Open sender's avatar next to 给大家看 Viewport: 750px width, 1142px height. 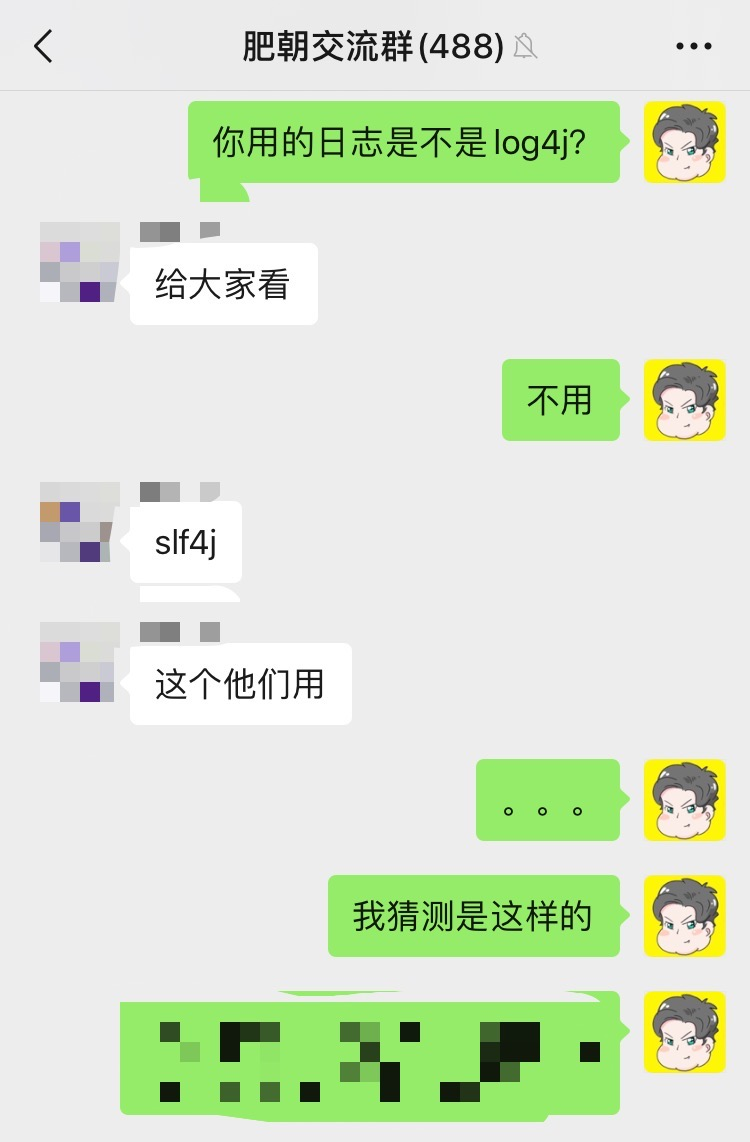(x=79, y=262)
